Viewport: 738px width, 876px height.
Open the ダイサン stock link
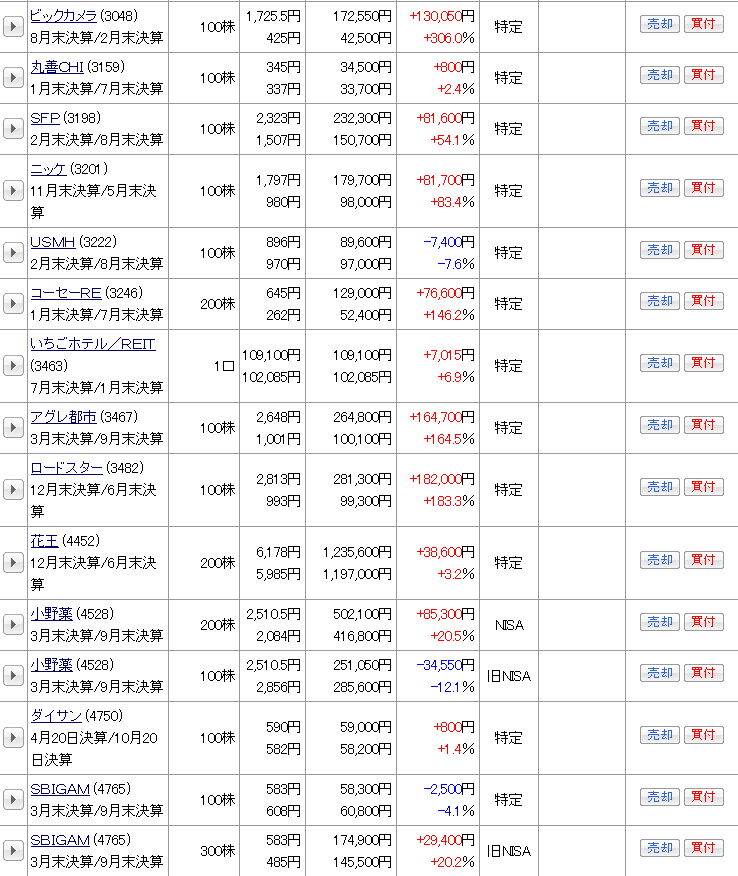56,716
